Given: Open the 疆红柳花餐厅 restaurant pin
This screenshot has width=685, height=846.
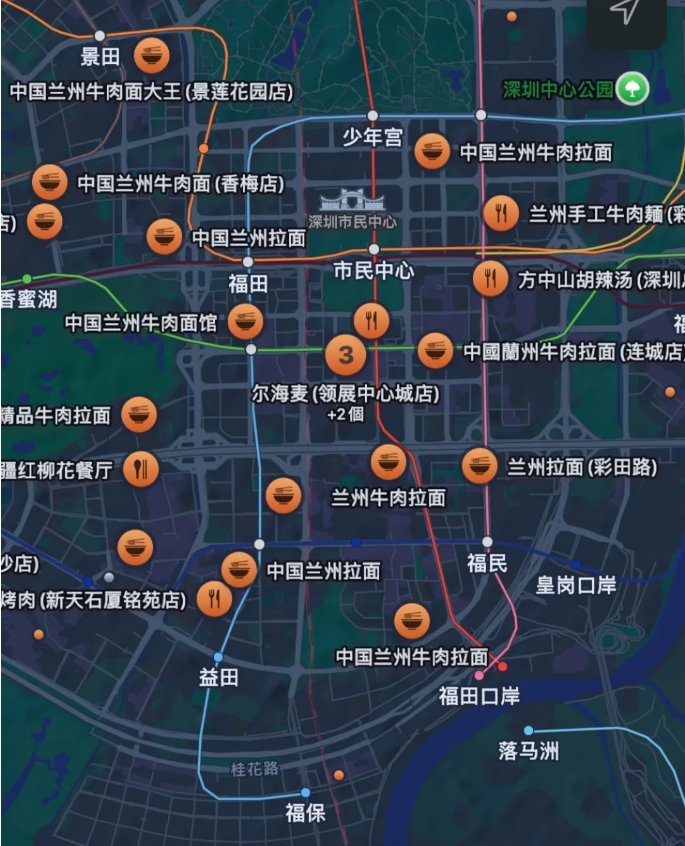Looking at the screenshot, I should pyautogui.click(x=141, y=468).
